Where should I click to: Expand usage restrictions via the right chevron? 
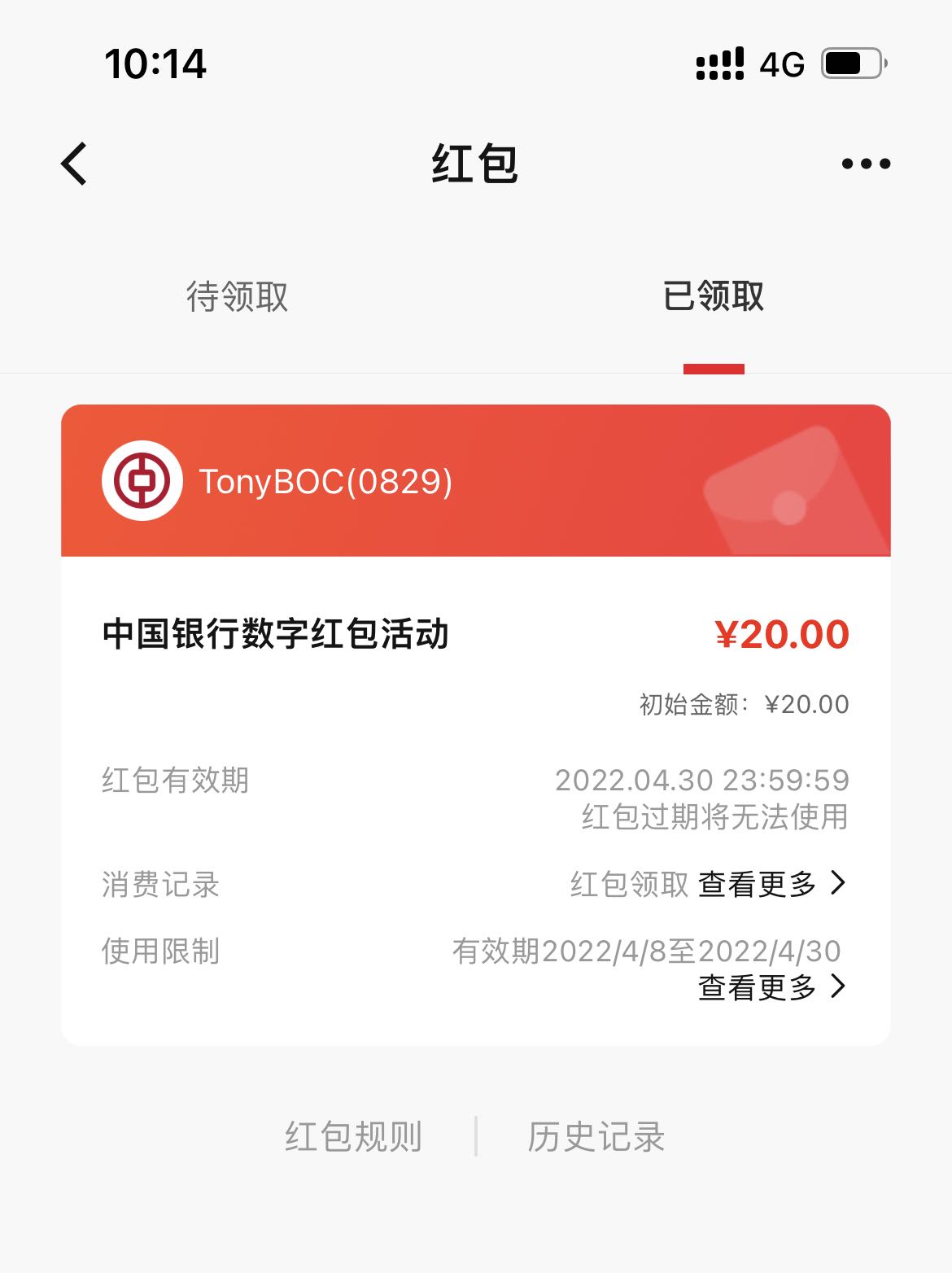[837, 987]
